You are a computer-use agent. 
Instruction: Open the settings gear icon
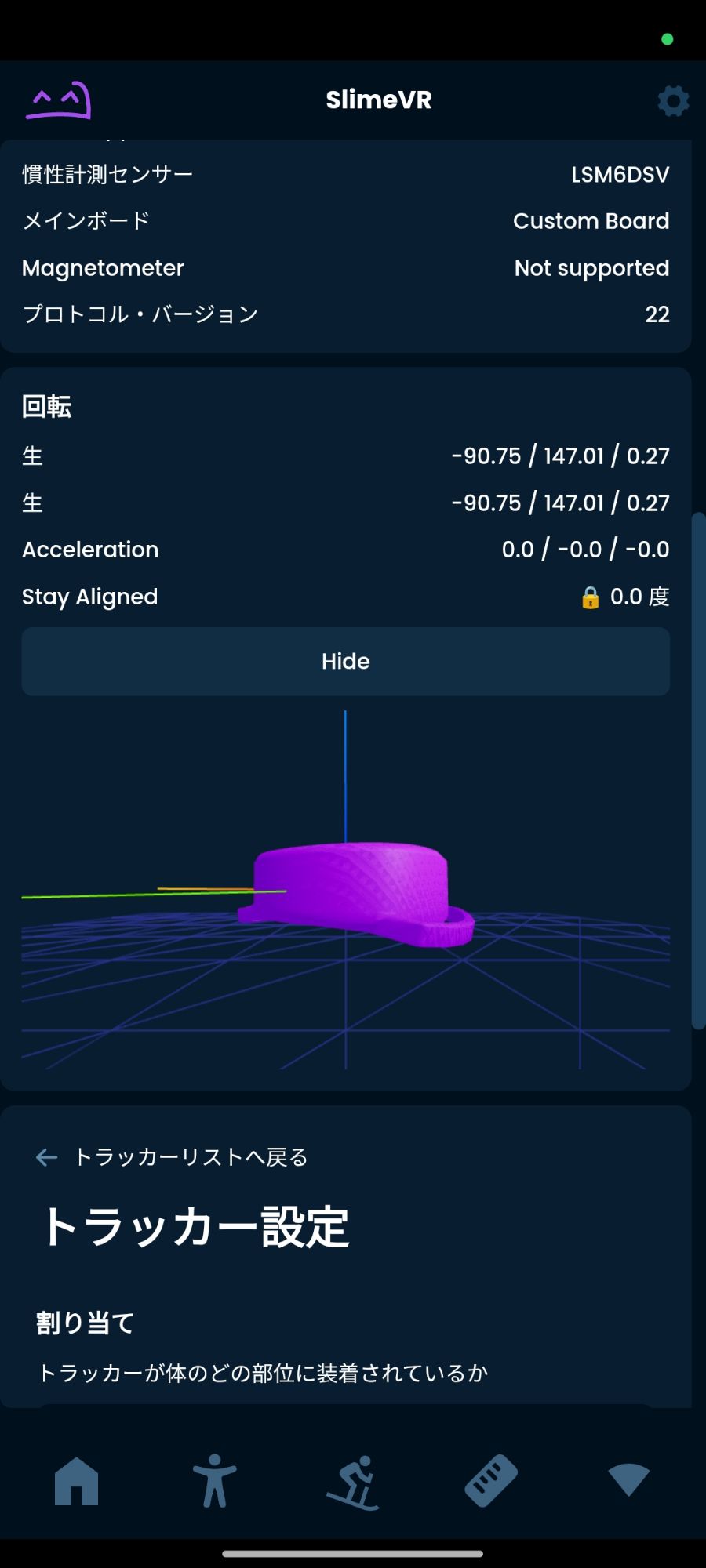tap(672, 100)
